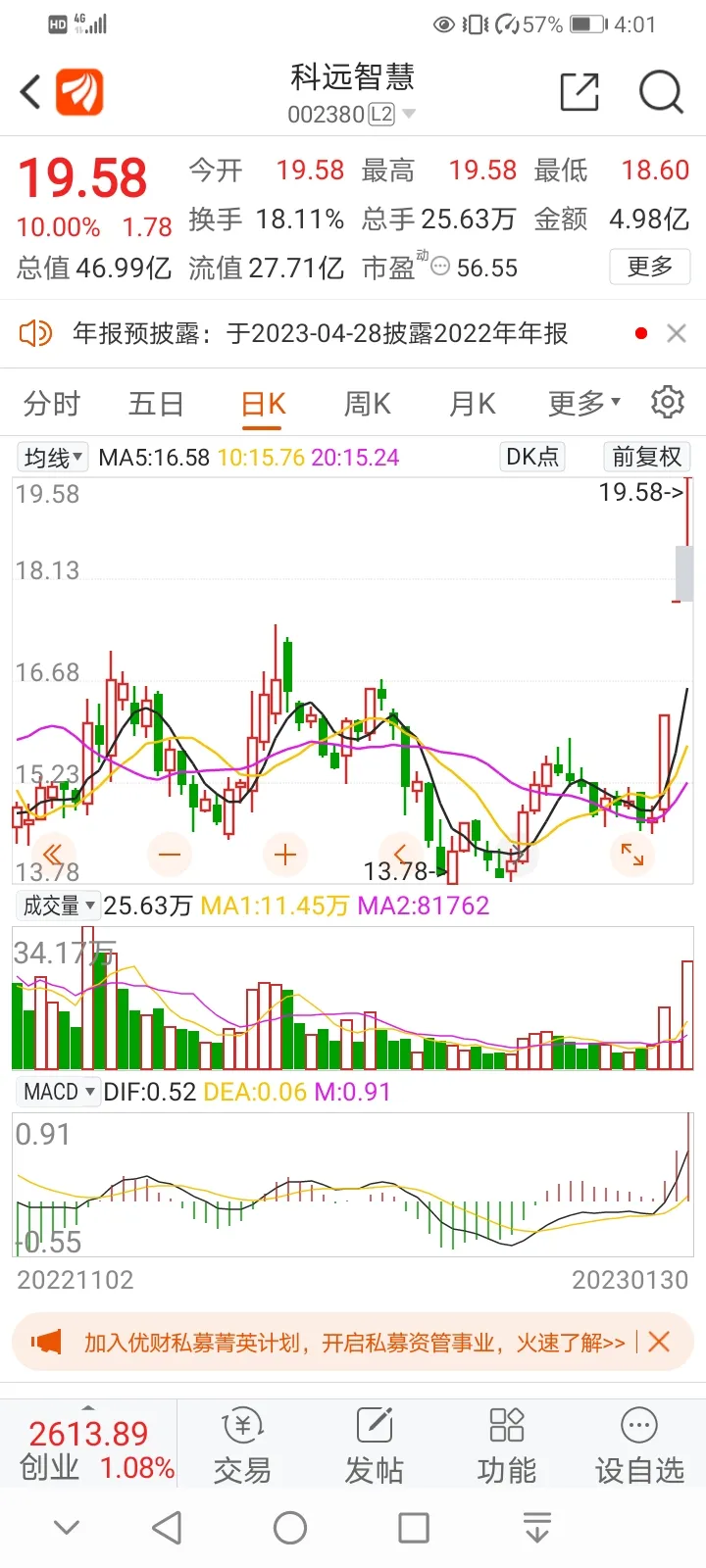The height and width of the screenshot is (1568, 706).
Task: Open the 成交量 indicator dropdown
Action: pos(58,906)
